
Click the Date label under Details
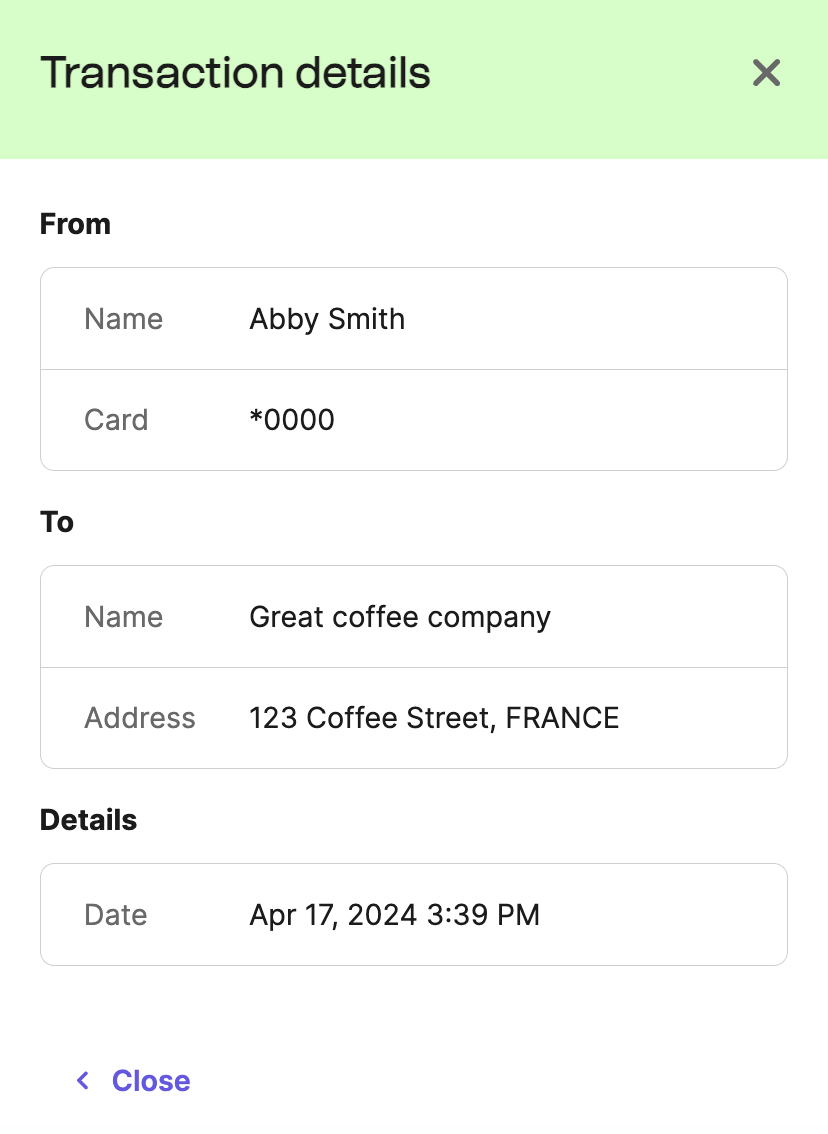click(115, 915)
